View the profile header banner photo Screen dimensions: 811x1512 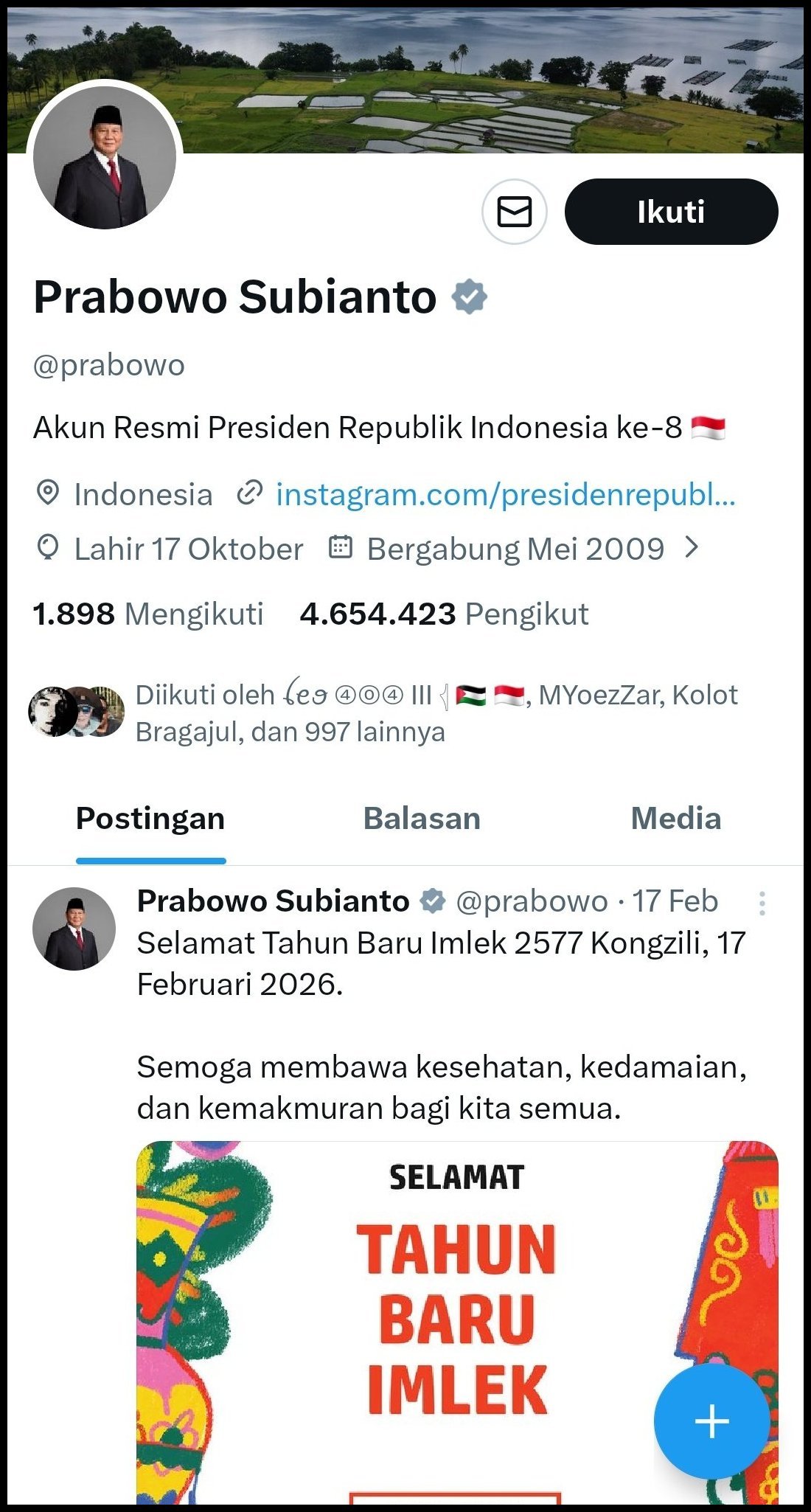click(x=479, y=74)
